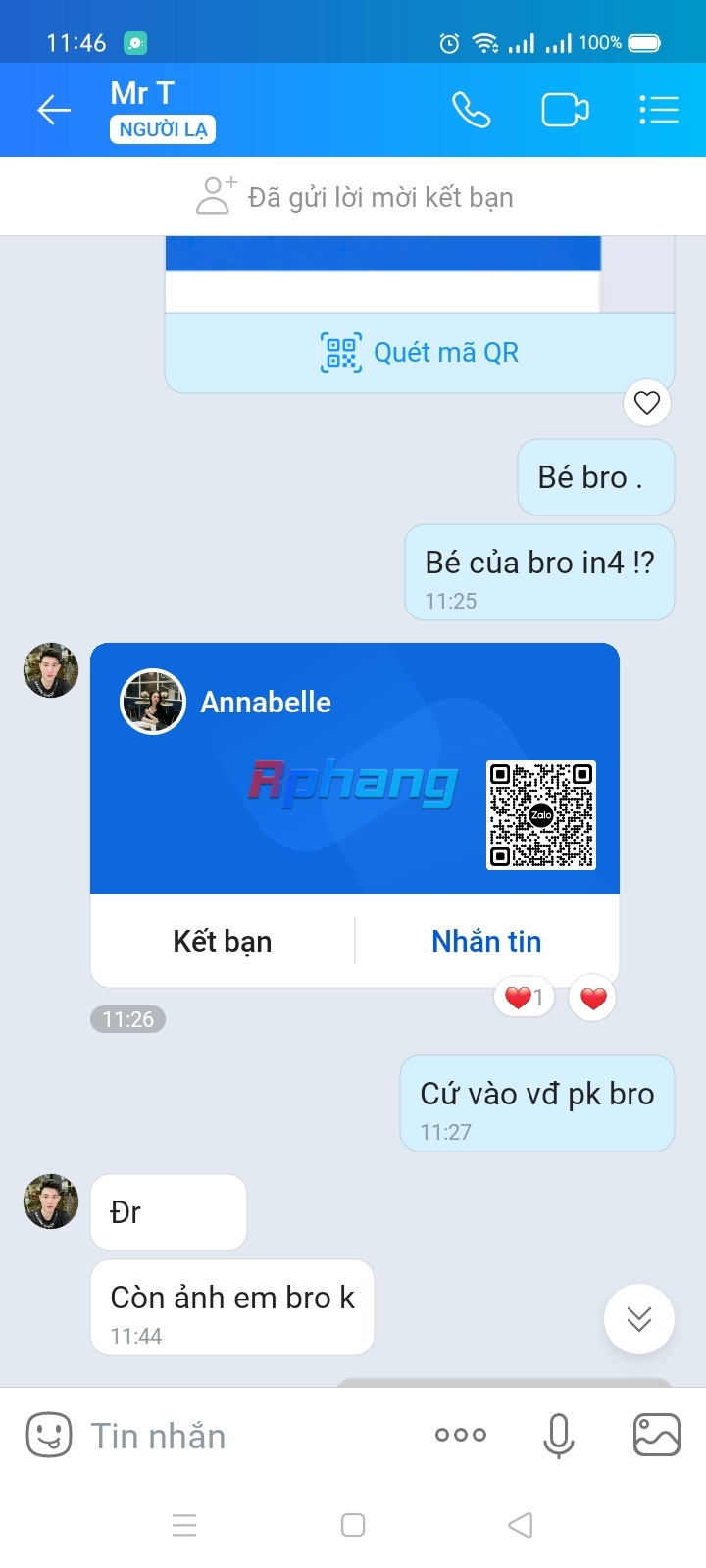The width and height of the screenshot is (706, 1568).
Task: View heart reaction count on Annabelle's card
Action: (x=525, y=998)
